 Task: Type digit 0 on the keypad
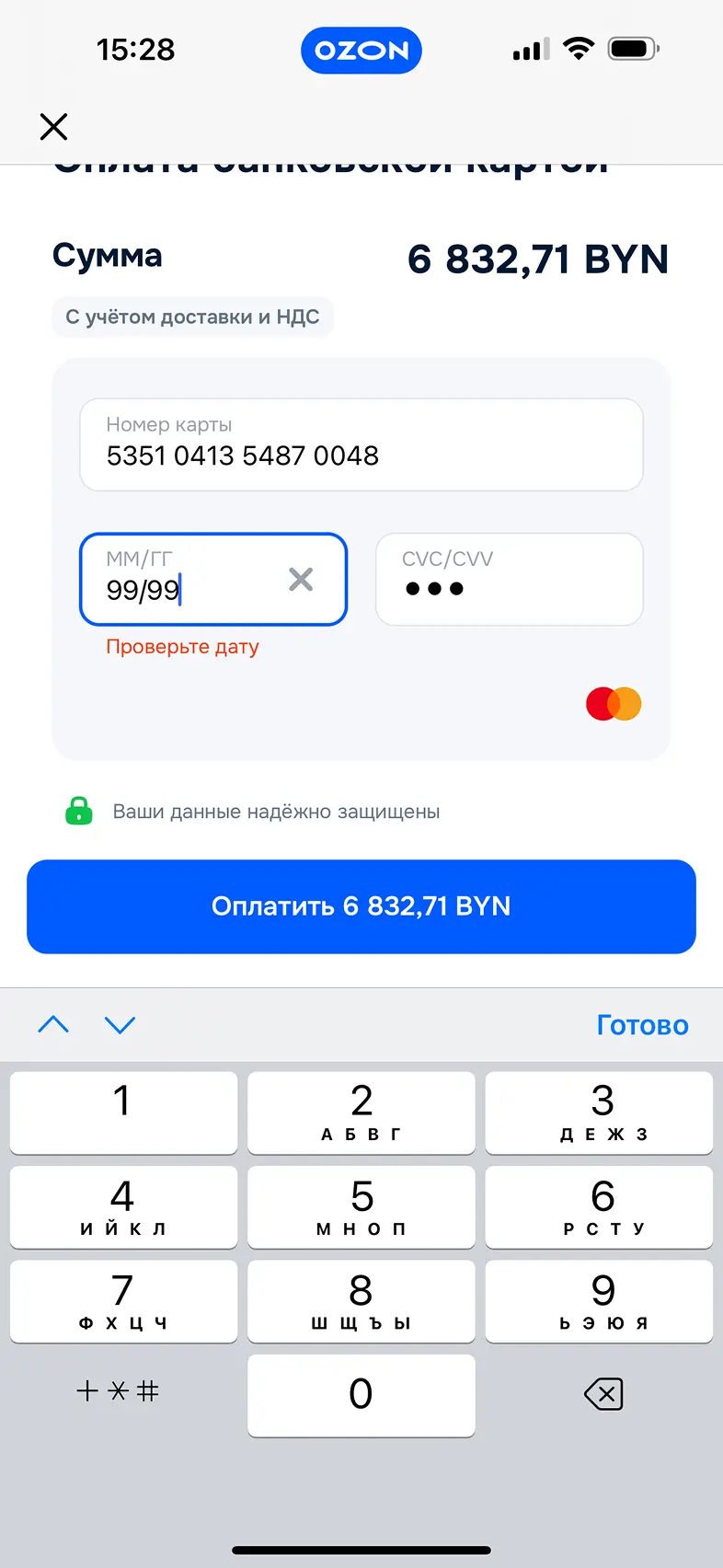[361, 1394]
